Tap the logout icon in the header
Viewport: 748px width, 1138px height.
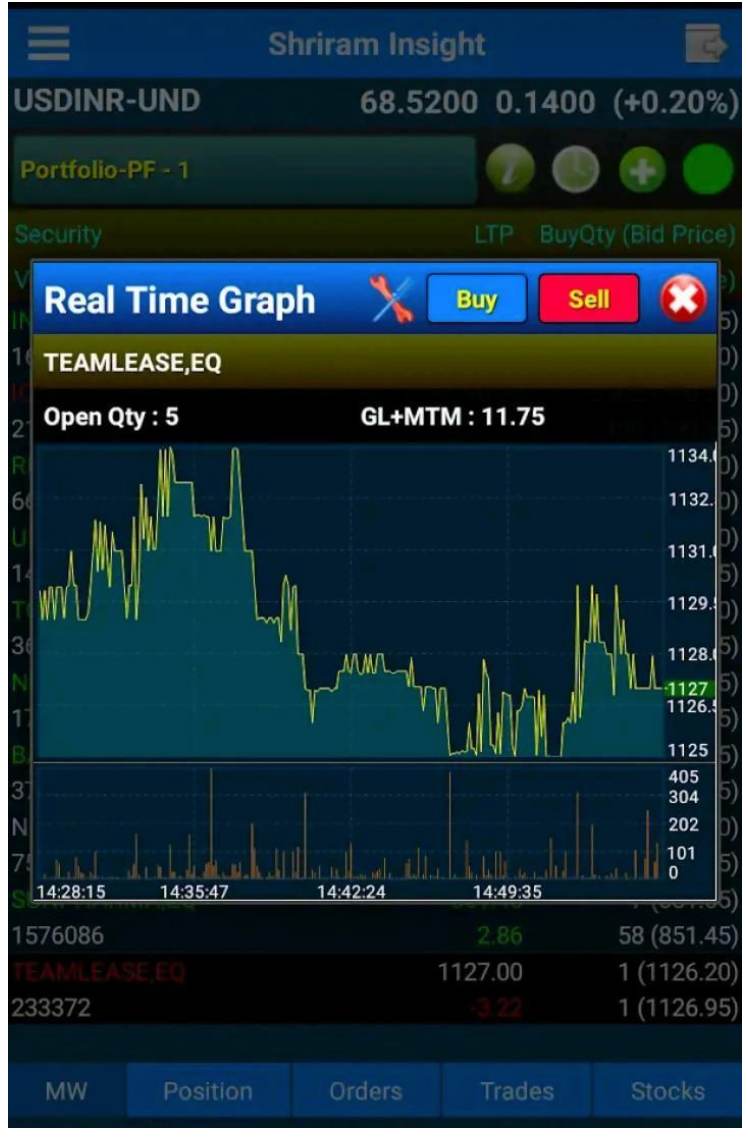(x=706, y=45)
